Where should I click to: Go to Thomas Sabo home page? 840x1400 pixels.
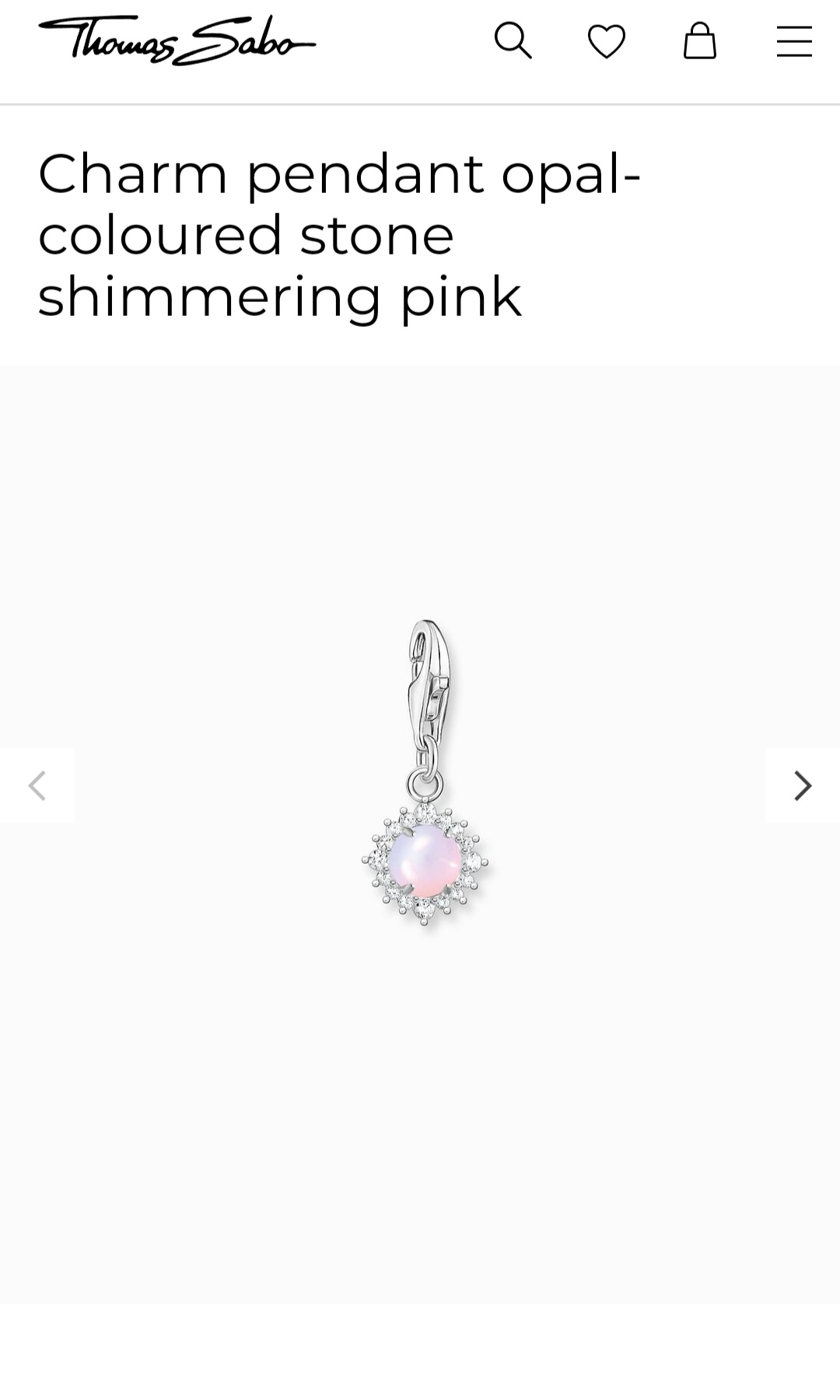point(177,40)
